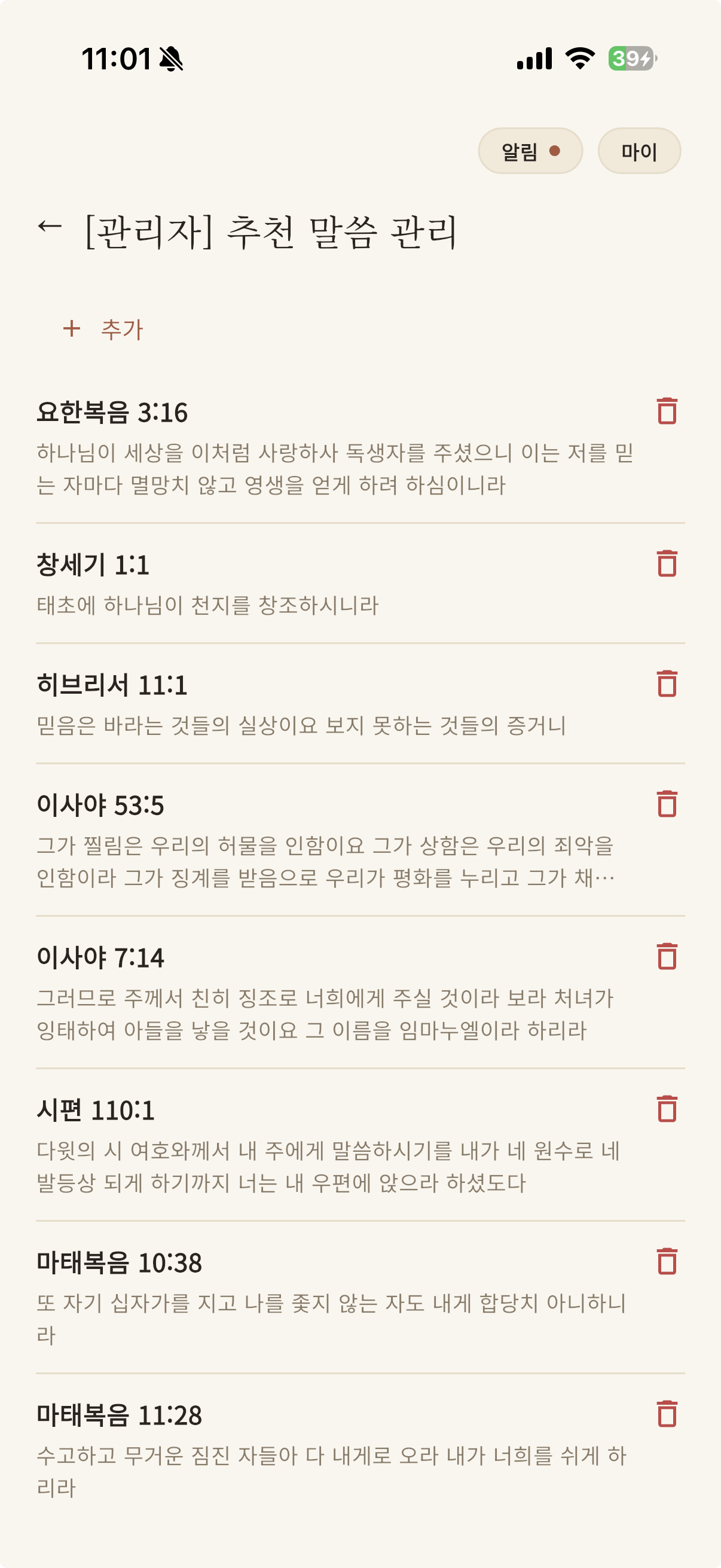Delete the 이사야 53:5 entry
721x1568 pixels.
click(x=667, y=804)
